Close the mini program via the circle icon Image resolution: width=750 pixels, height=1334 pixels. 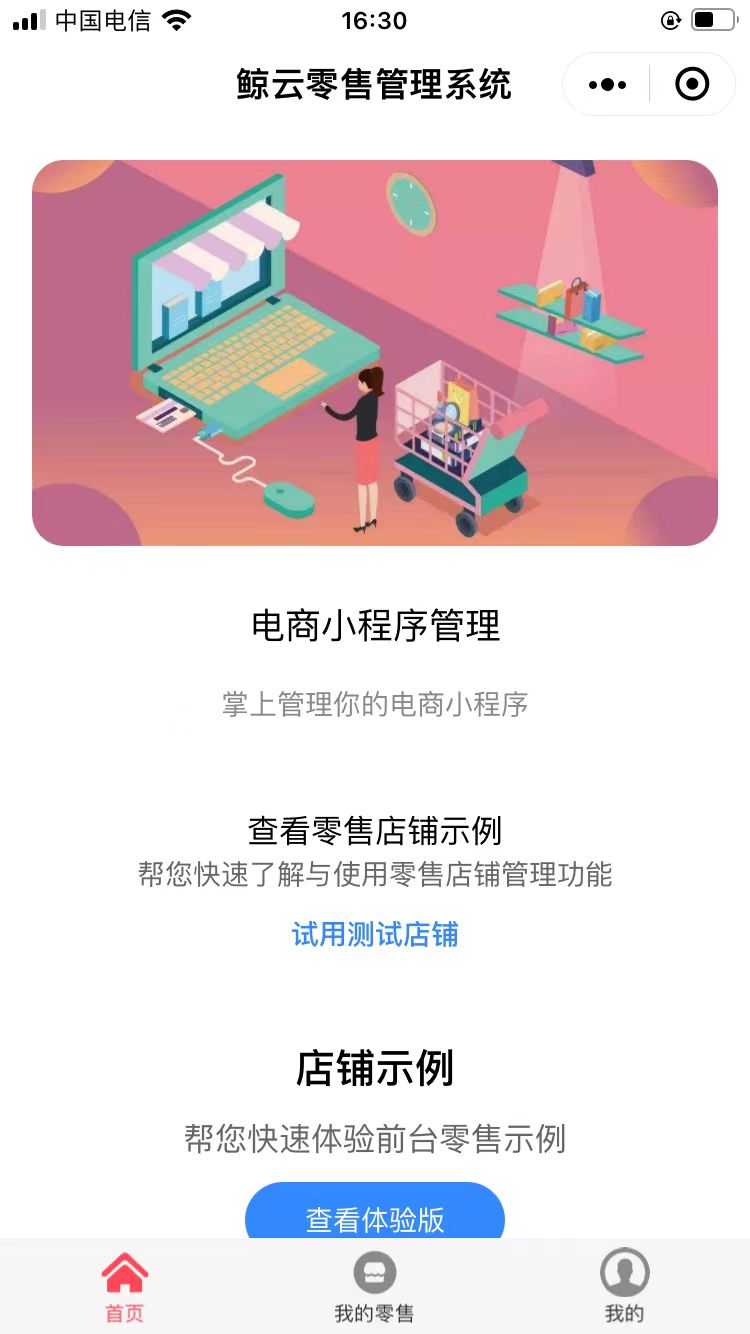(692, 85)
